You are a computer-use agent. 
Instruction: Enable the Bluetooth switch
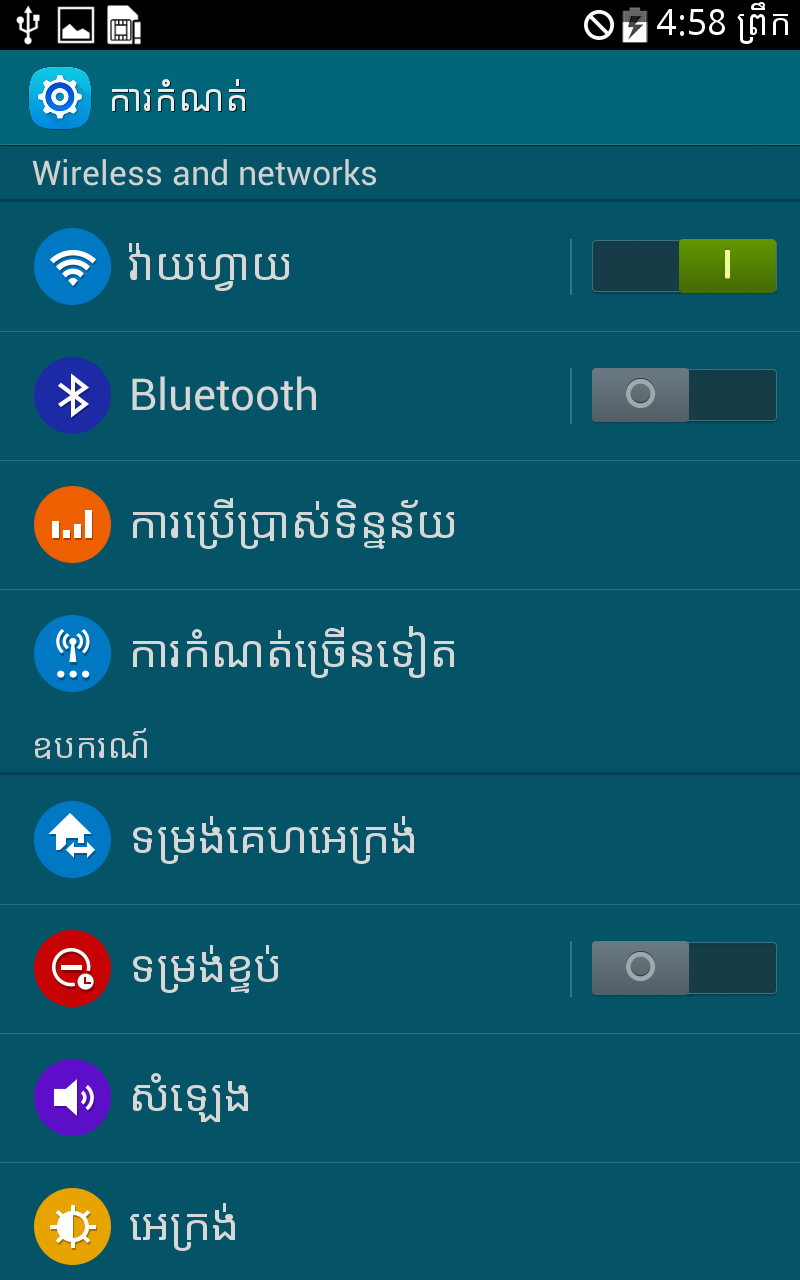684,395
